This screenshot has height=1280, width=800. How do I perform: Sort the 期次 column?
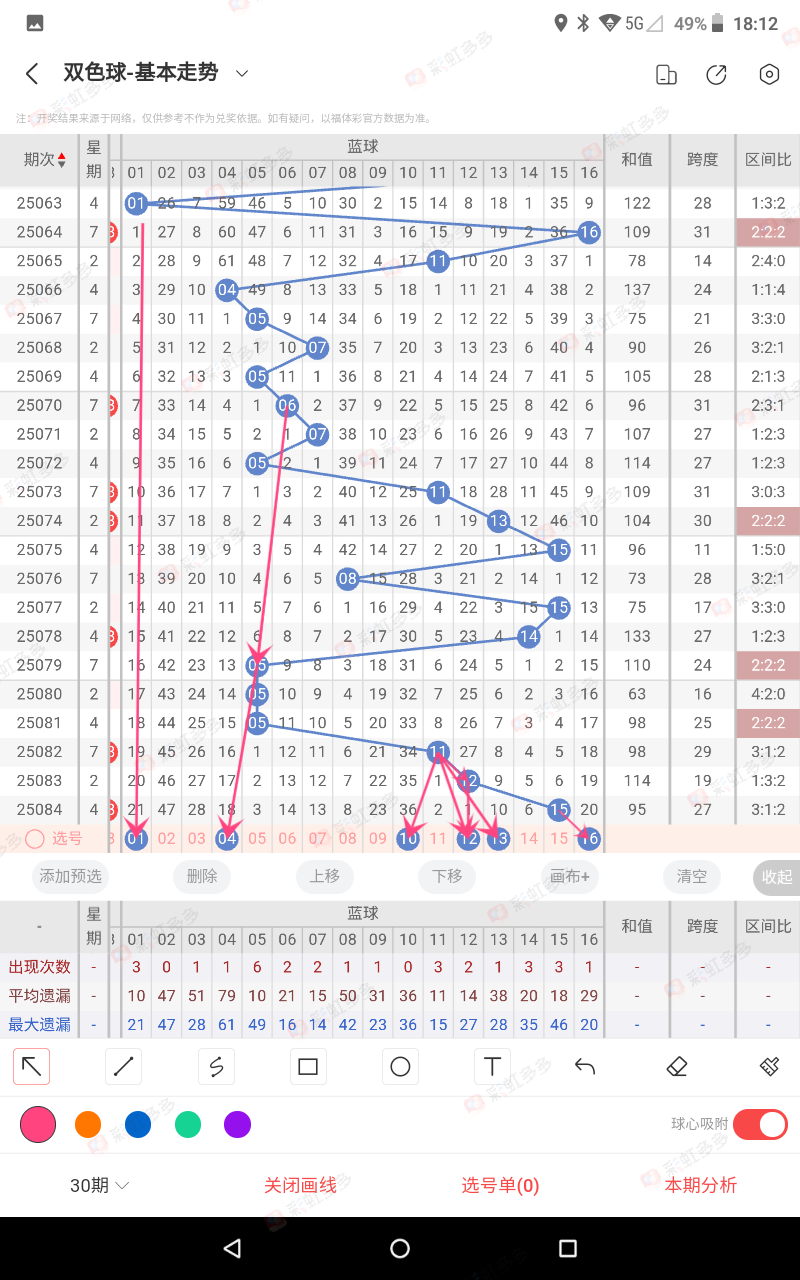click(45, 160)
